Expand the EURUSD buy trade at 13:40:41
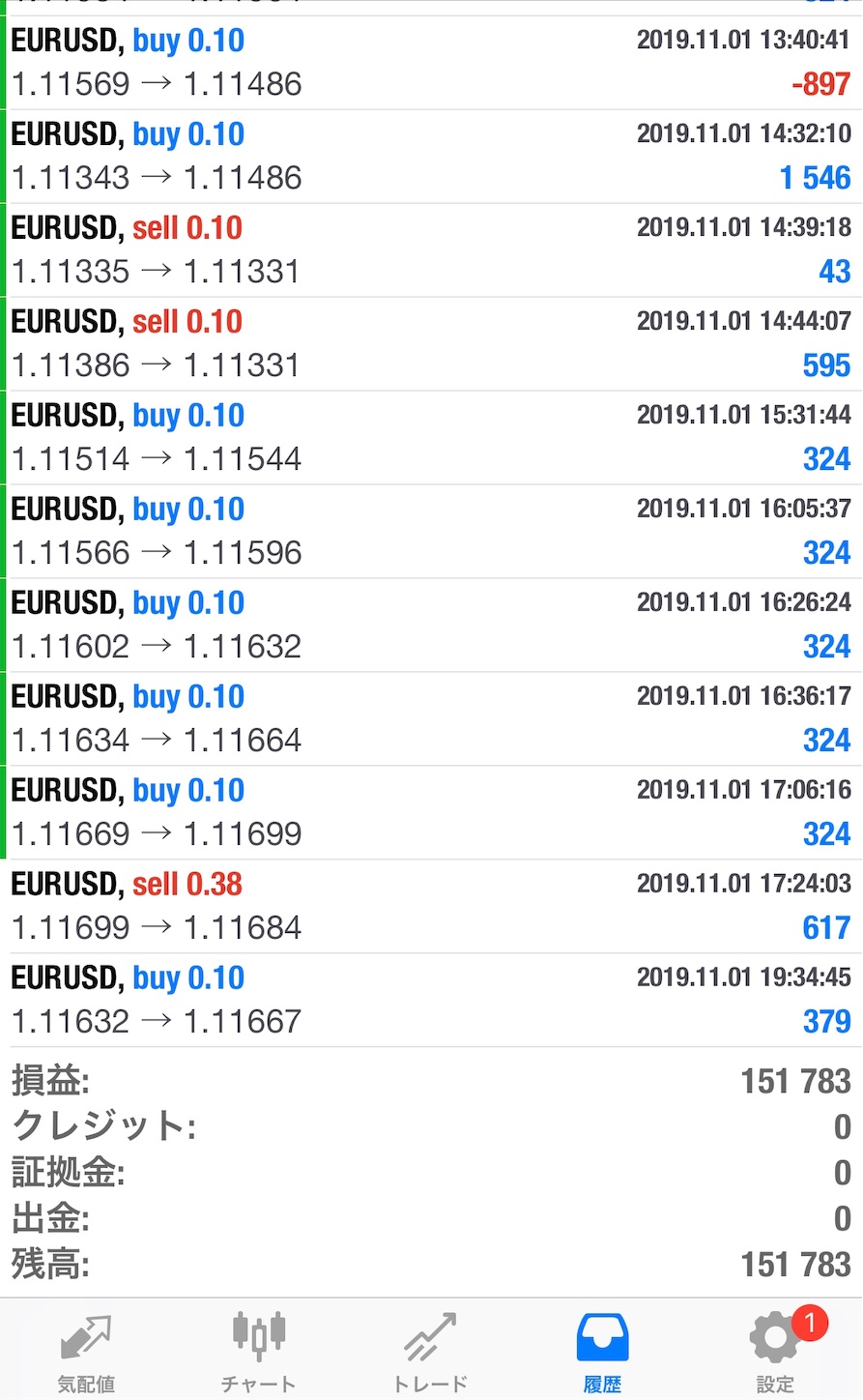The height and width of the screenshot is (1400, 863). [x=431, y=63]
